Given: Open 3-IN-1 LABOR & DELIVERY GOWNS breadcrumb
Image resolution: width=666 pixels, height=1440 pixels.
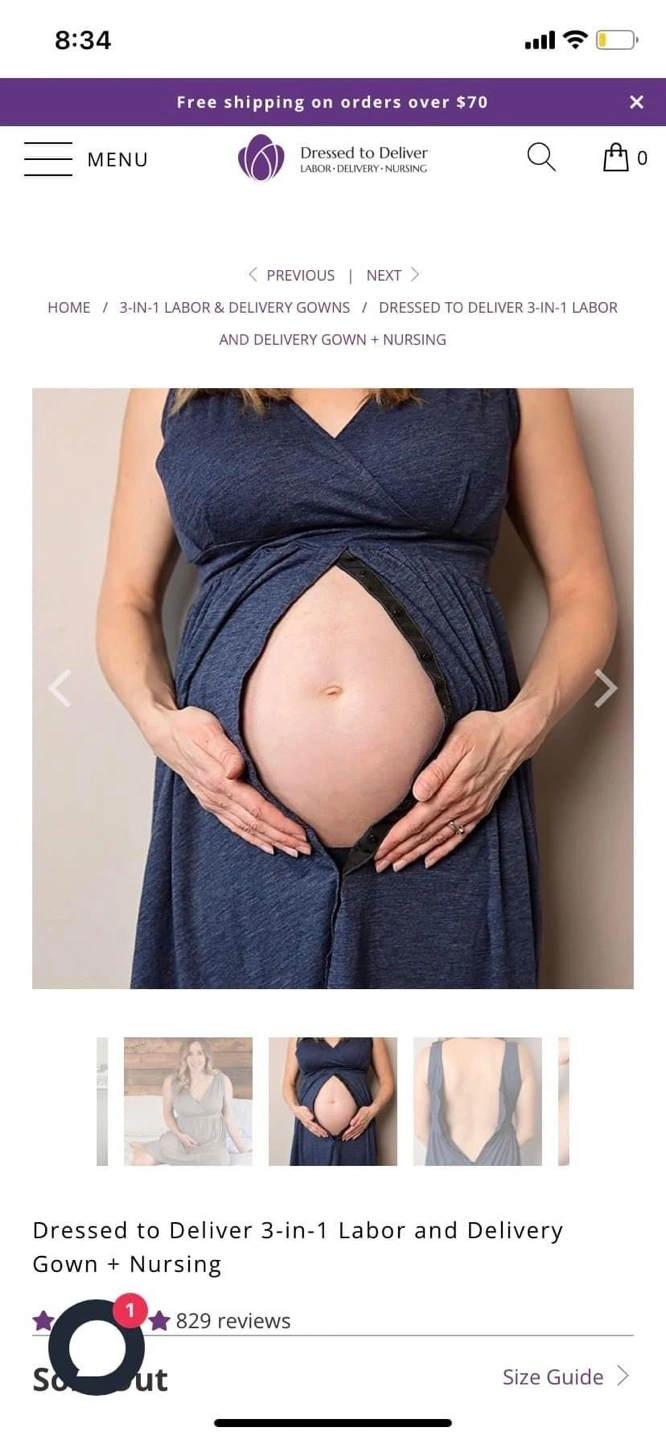Looking at the screenshot, I should [x=235, y=307].
